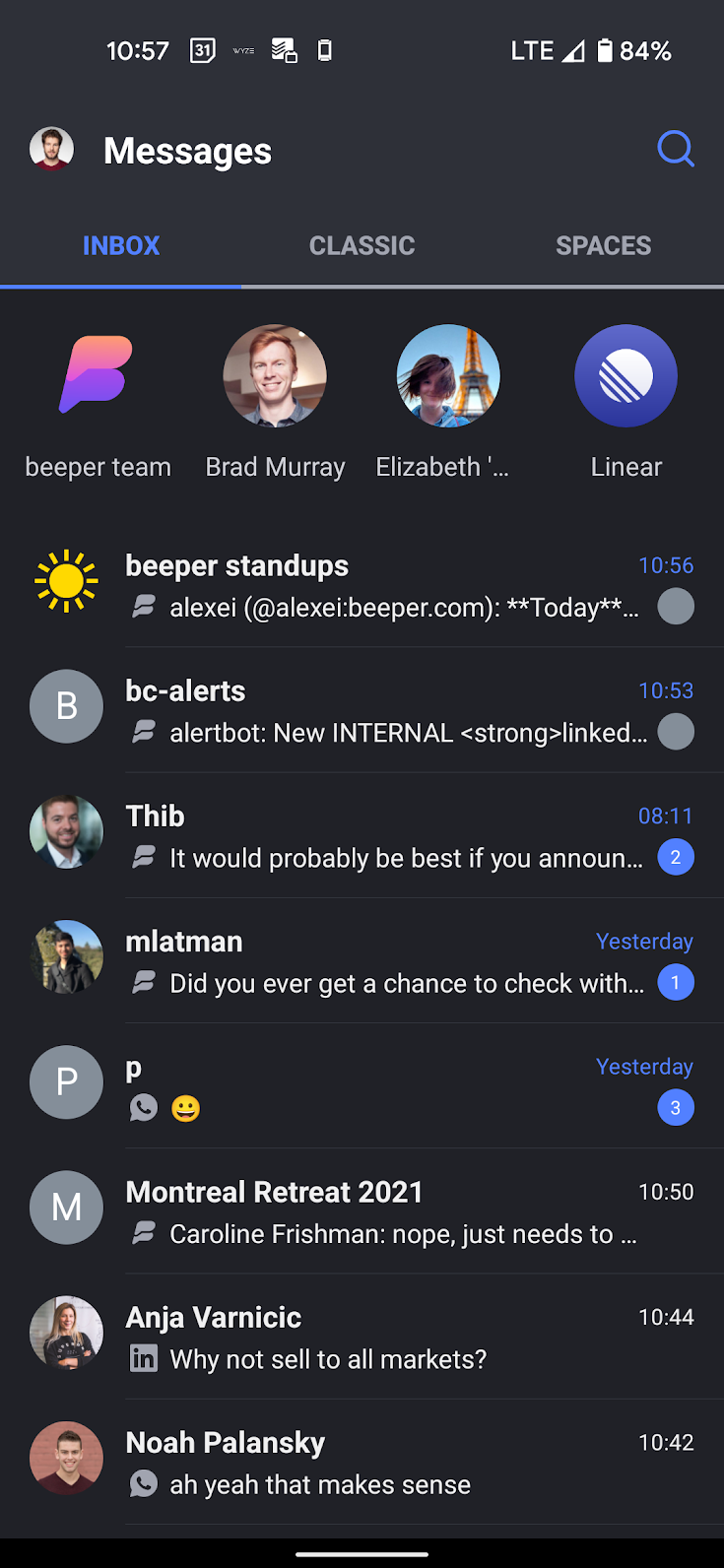The image size is (724, 1568).
Task: Open your profile avatar next to Messages
Action: [51, 149]
